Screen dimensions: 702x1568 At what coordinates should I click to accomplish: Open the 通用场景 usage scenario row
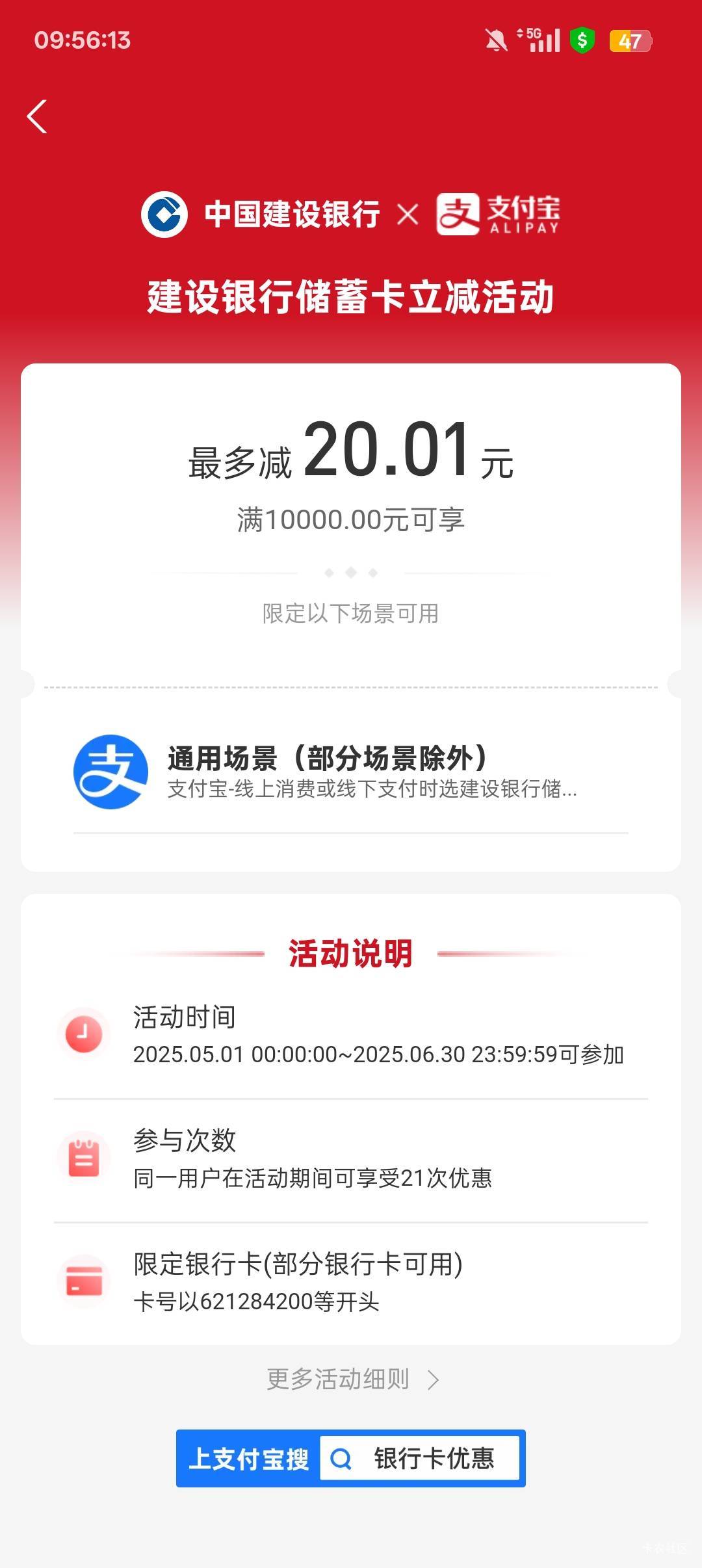[x=351, y=772]
